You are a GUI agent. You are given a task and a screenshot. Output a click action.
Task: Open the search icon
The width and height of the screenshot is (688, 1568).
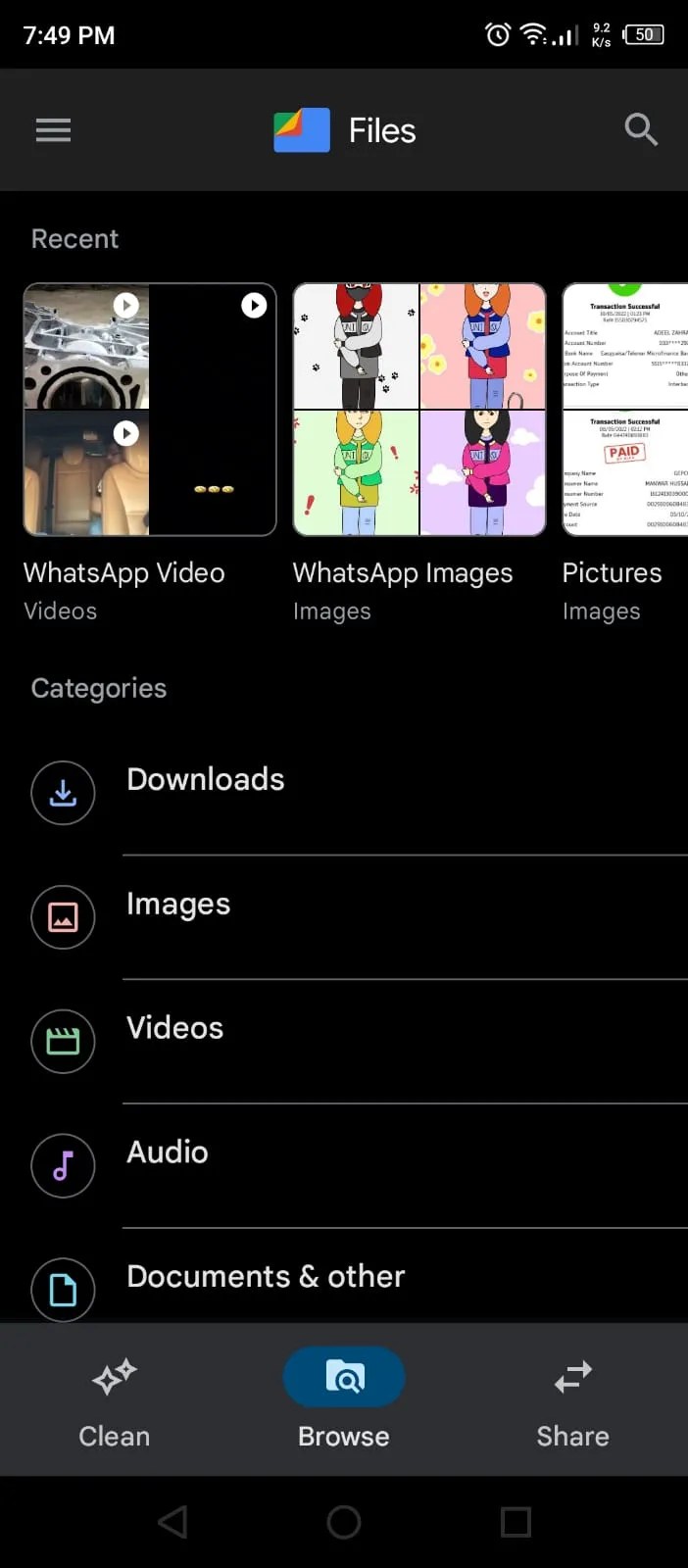pos(640,129)
